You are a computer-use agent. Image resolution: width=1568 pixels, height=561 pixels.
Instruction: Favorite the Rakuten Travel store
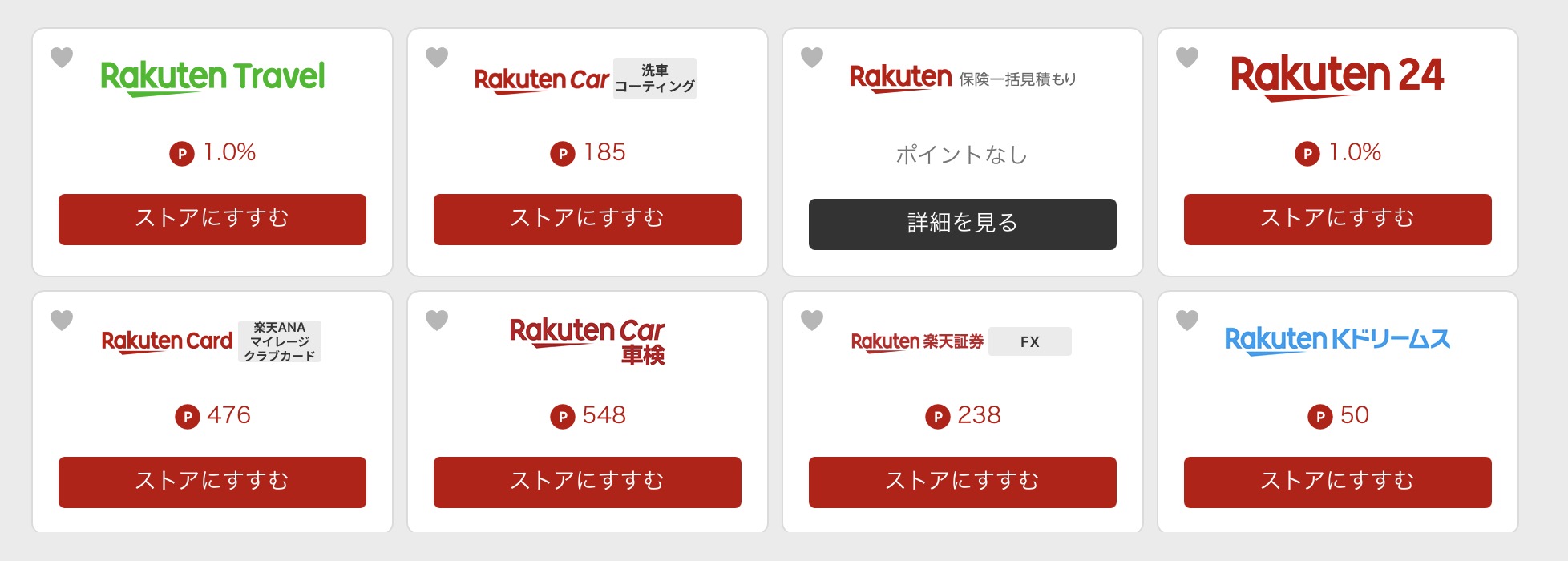click(62, 57)
